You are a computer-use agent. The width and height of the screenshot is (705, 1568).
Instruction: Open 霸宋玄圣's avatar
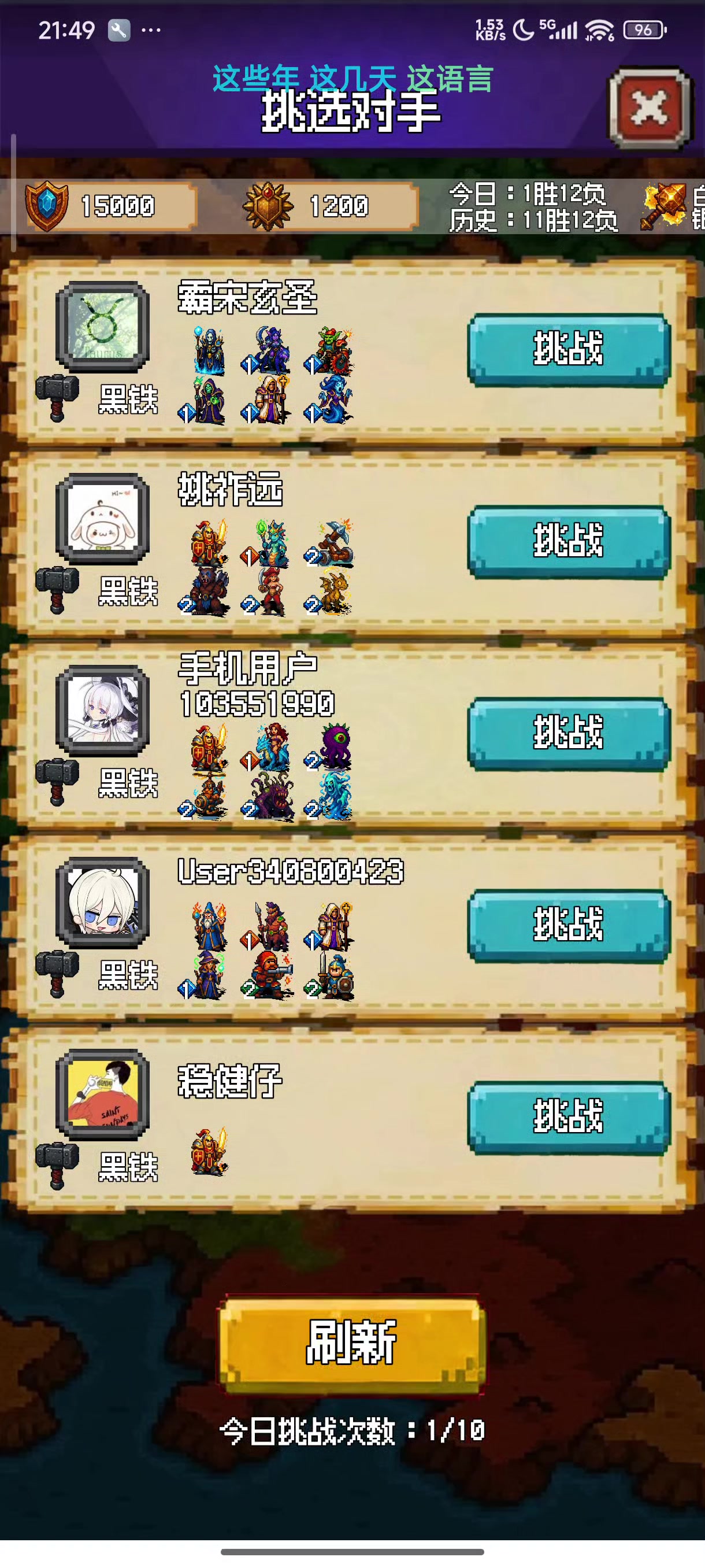pyautogui.click(x=102, y=326)
